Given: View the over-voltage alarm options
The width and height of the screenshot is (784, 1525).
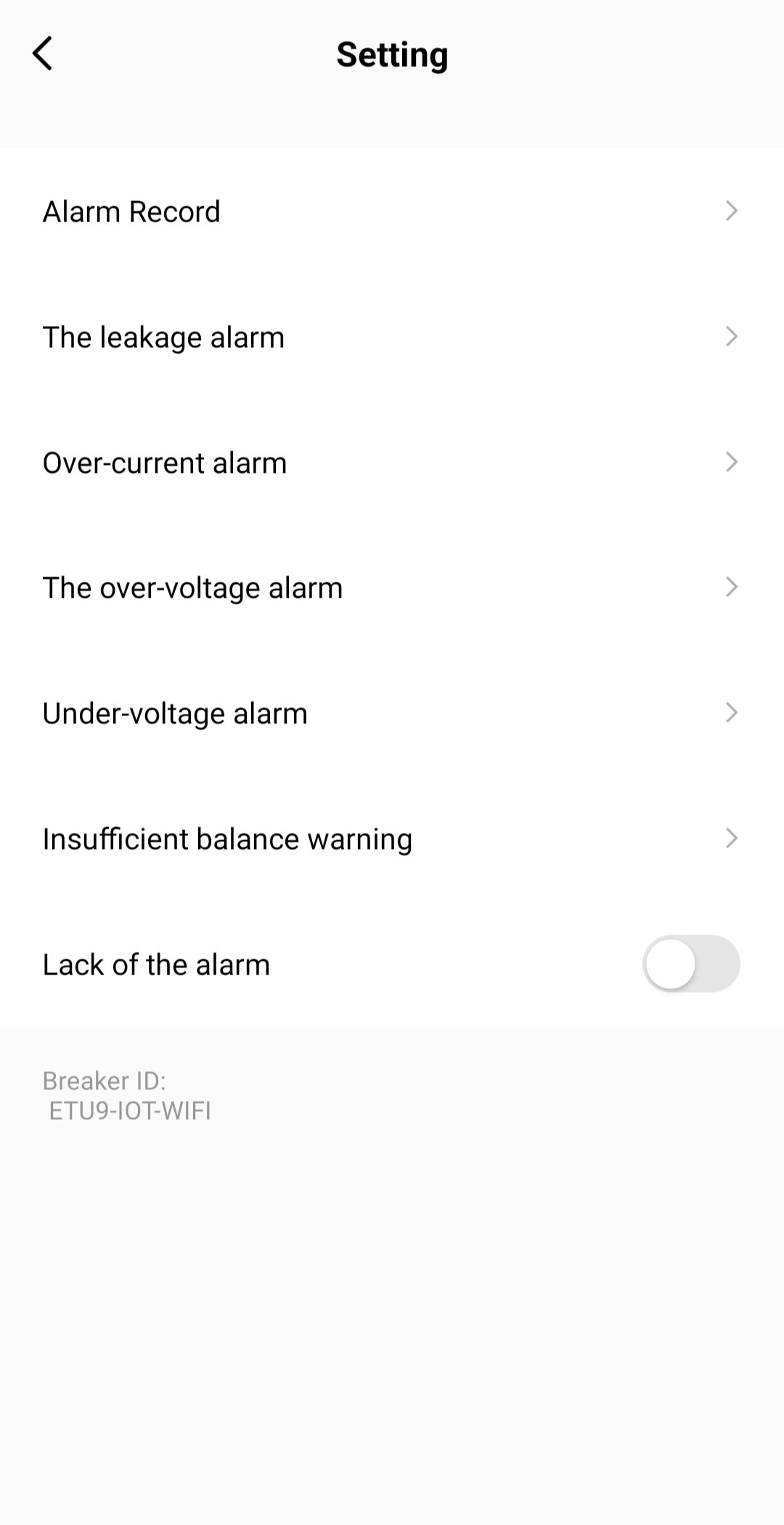Looking at the screenshot, I should [x=391, y=587].
